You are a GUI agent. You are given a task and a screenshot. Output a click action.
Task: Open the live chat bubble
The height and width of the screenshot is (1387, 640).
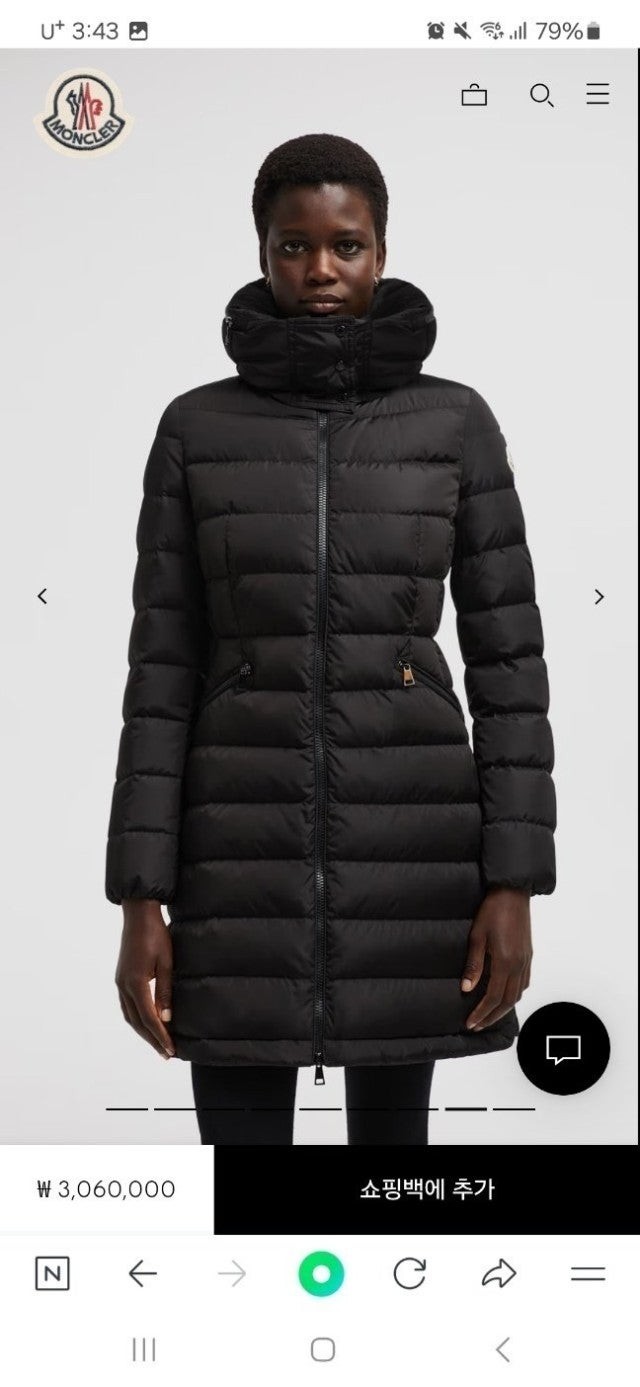coord(563,1048)
